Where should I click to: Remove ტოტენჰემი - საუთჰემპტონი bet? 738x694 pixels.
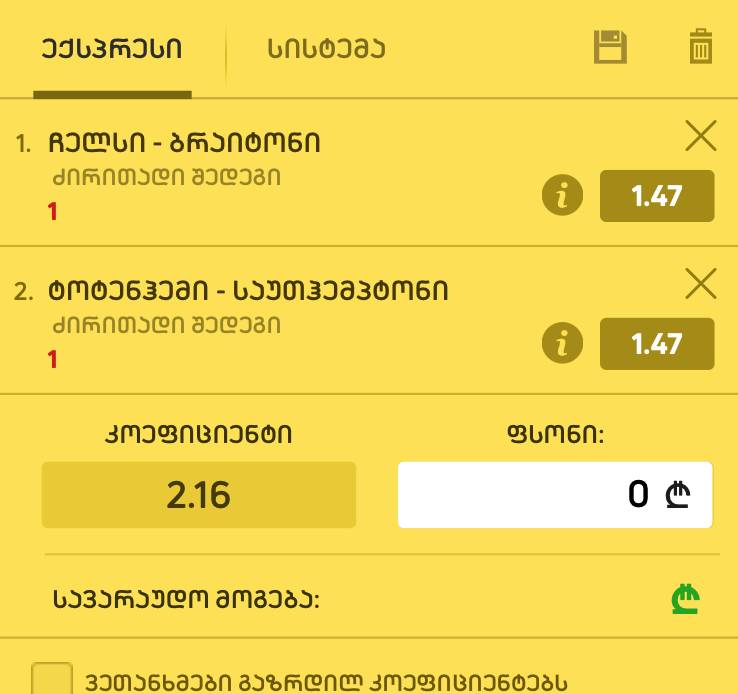[x=701, y=284]
